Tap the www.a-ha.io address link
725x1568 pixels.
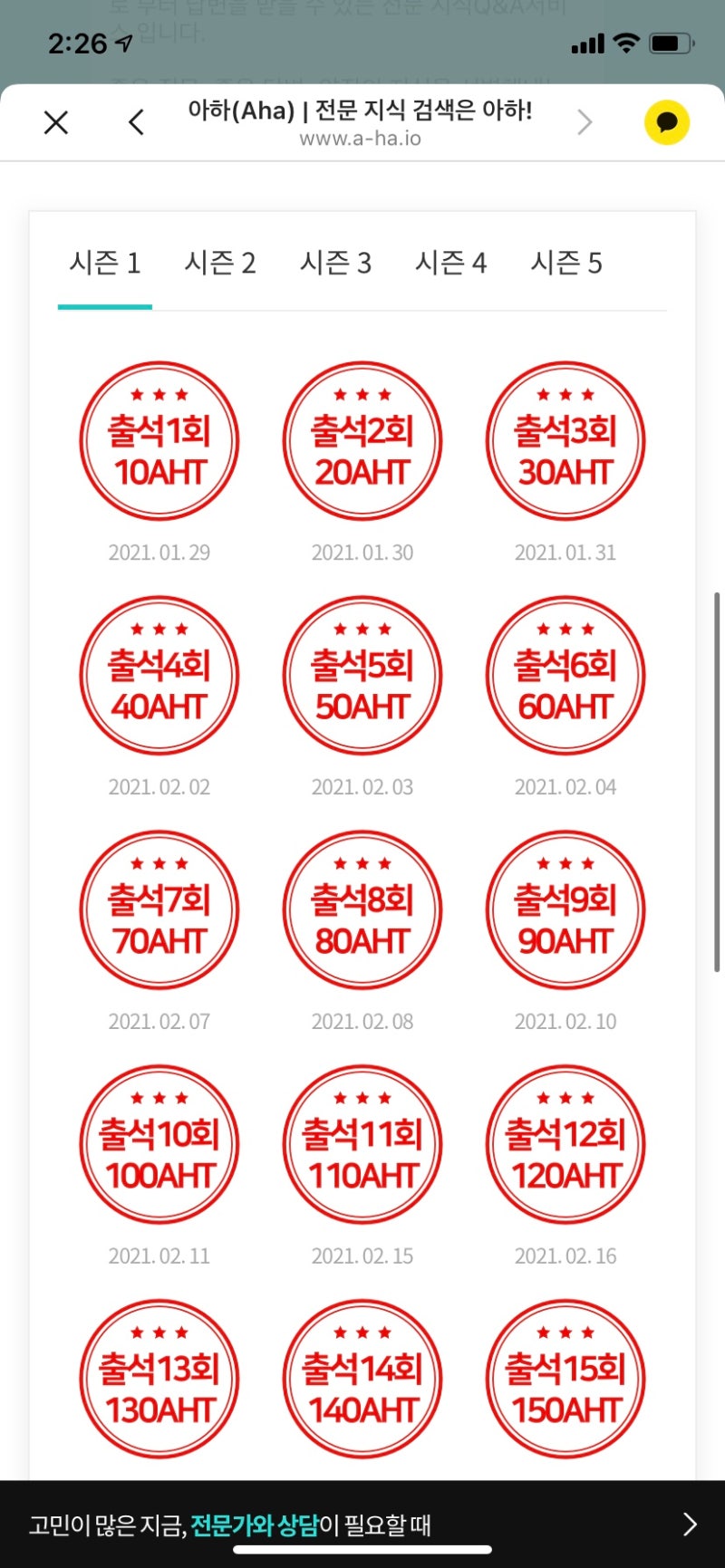click(x=362, y=139)
